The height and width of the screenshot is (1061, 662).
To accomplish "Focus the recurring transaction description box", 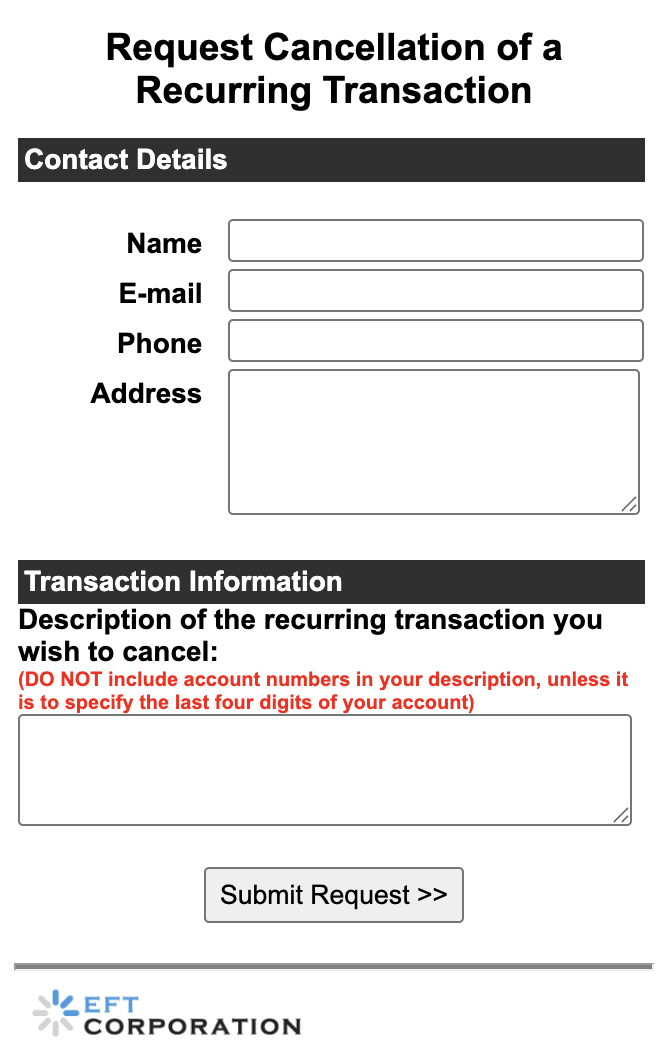I will (325, 770).
